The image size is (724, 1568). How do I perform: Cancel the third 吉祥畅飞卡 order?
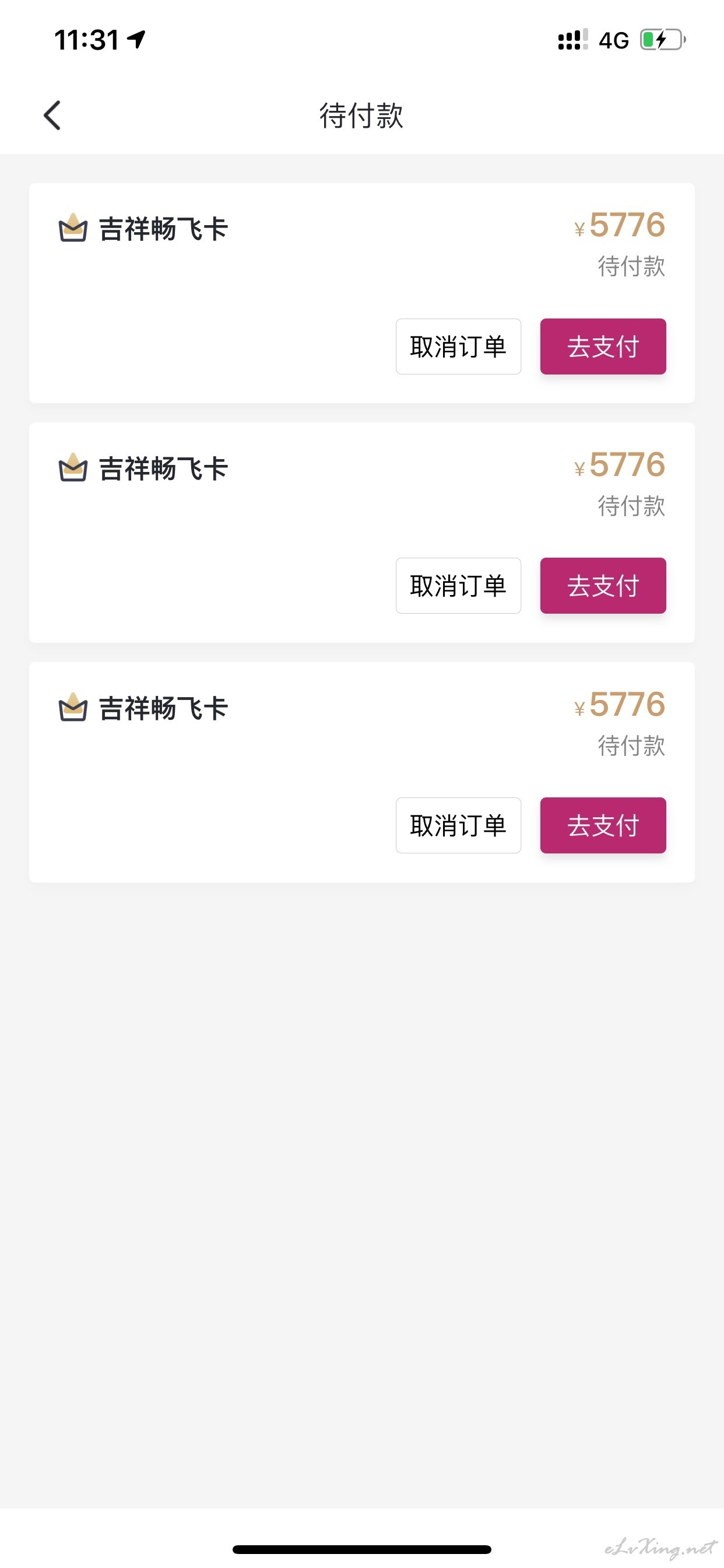coord(458,825)
